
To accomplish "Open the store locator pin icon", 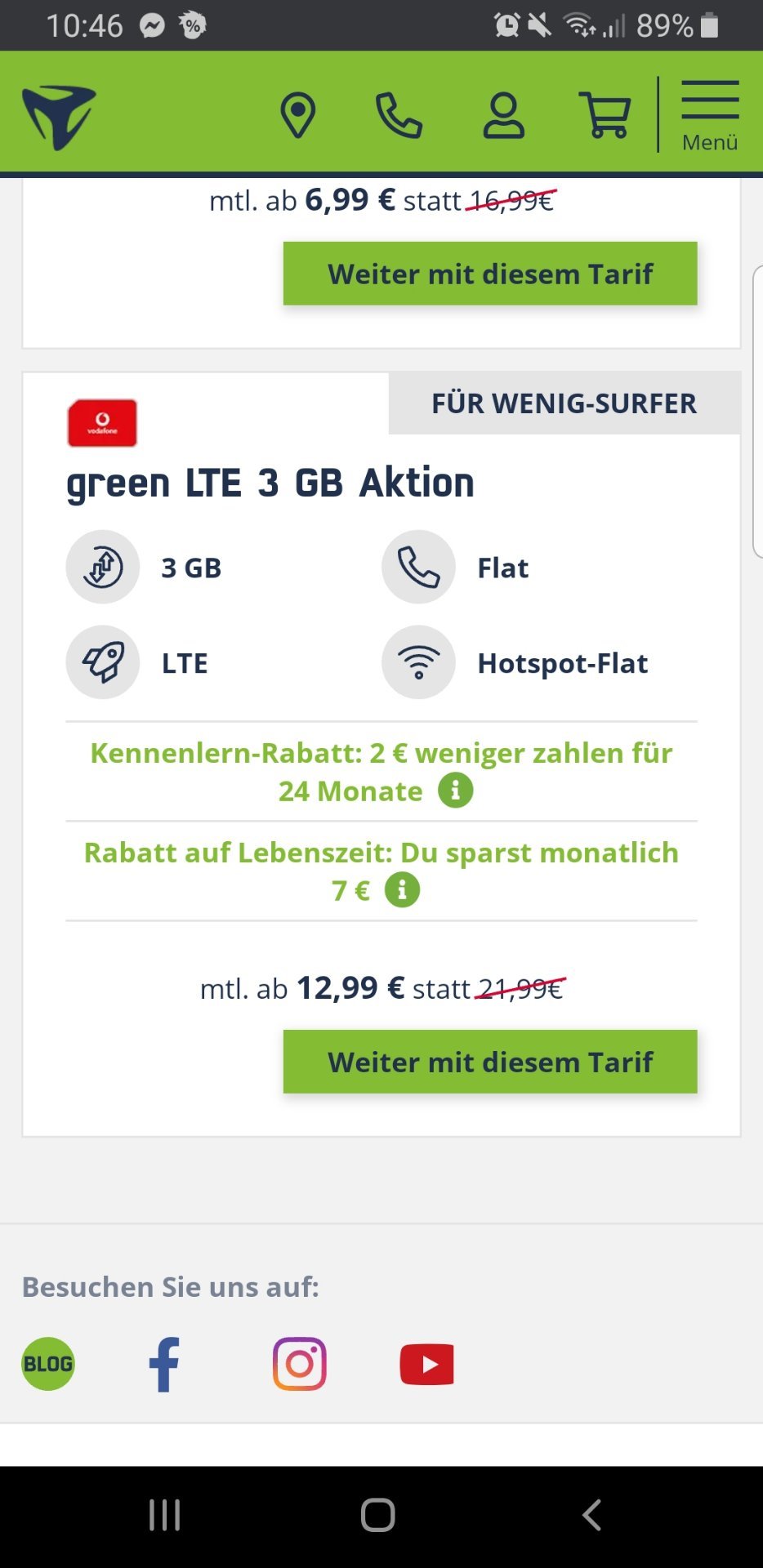I will pyautogui.click(x=298, y=115).
